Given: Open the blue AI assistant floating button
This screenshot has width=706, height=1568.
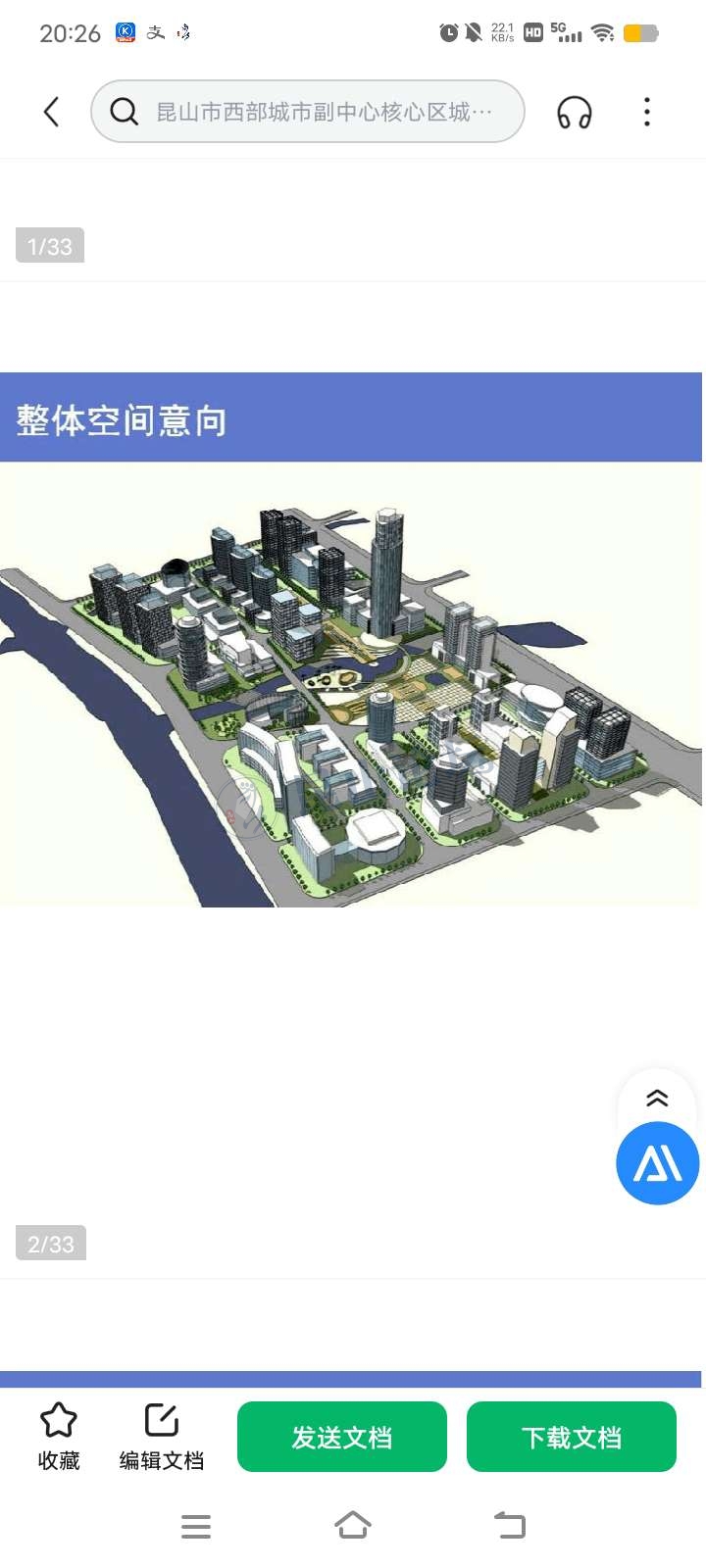Looking at the screenshot, I should tap(657, 1163).
